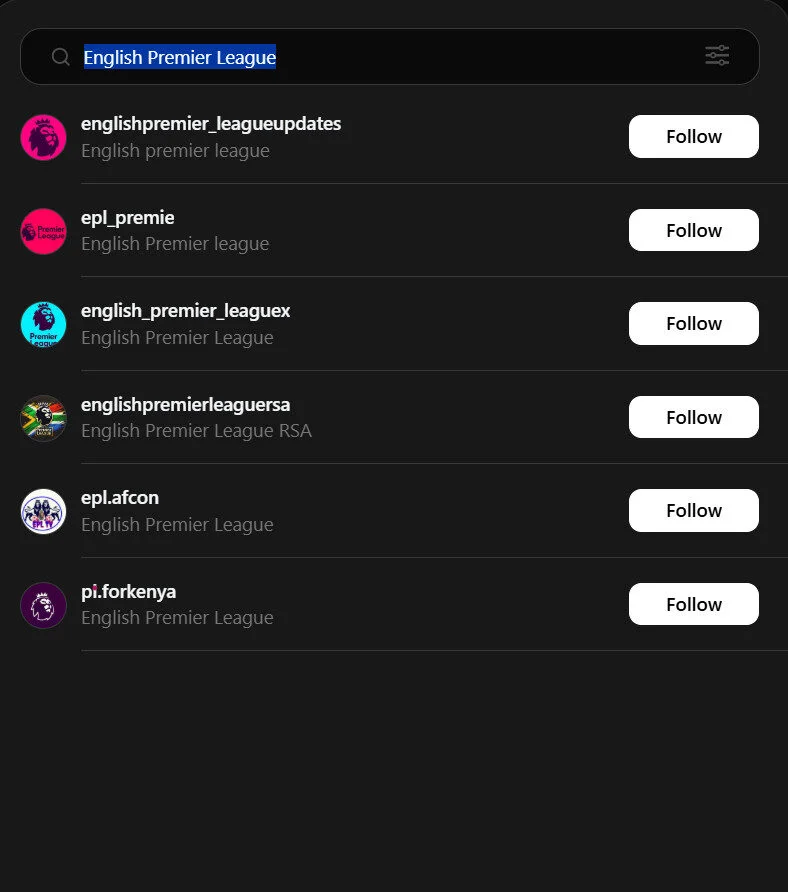The image size is (788, 892).
Task: Open the englishpremier_leagueupdates profile link
Action: [x=210, y=124]
